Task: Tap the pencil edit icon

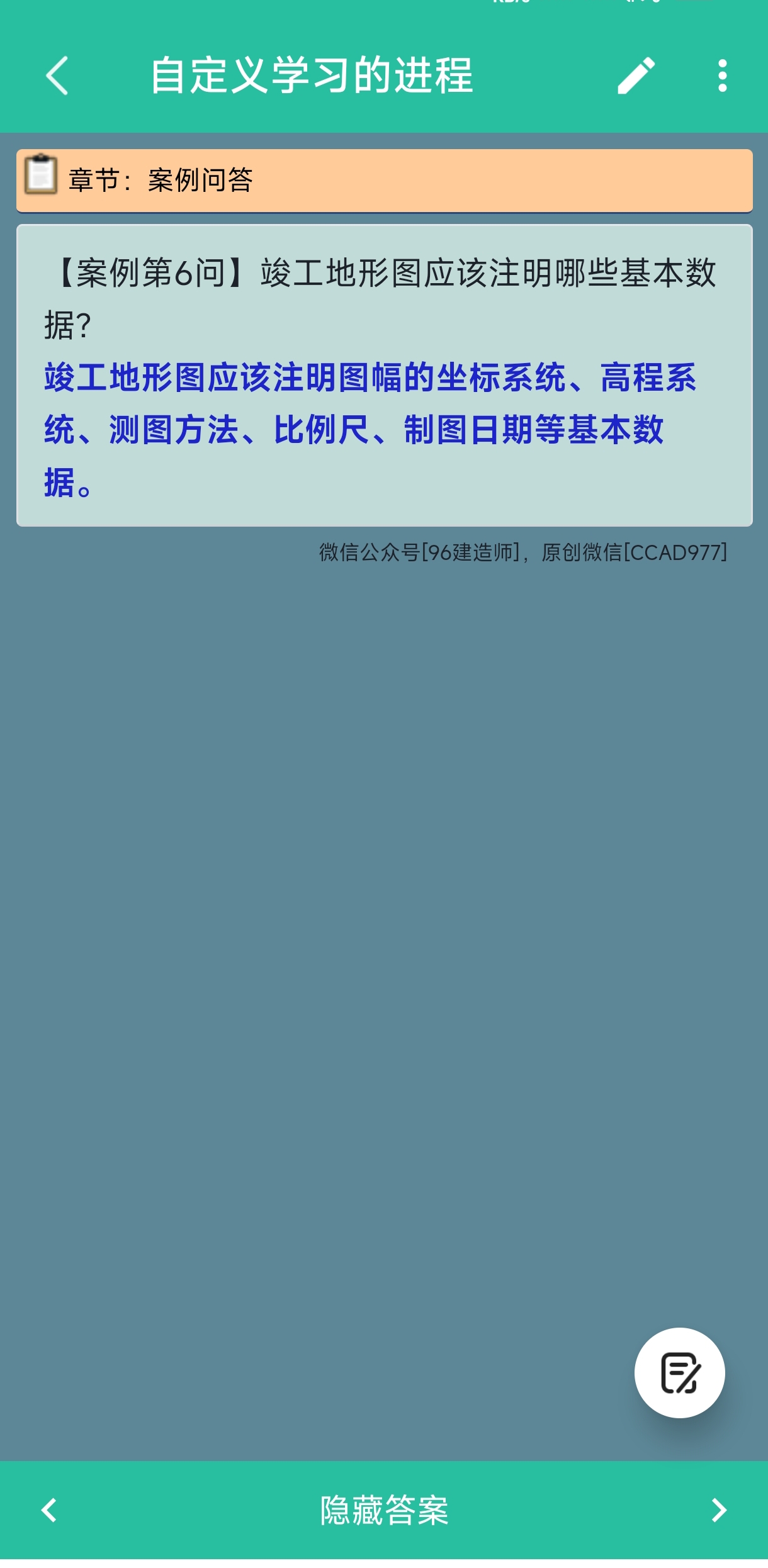Action: pos(636,76)
